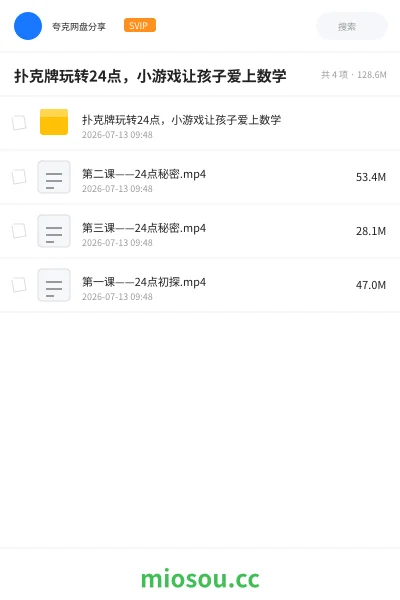Check the box for 第二课——24点秘密.mp4
400x600 pixels.
(19, 177)
